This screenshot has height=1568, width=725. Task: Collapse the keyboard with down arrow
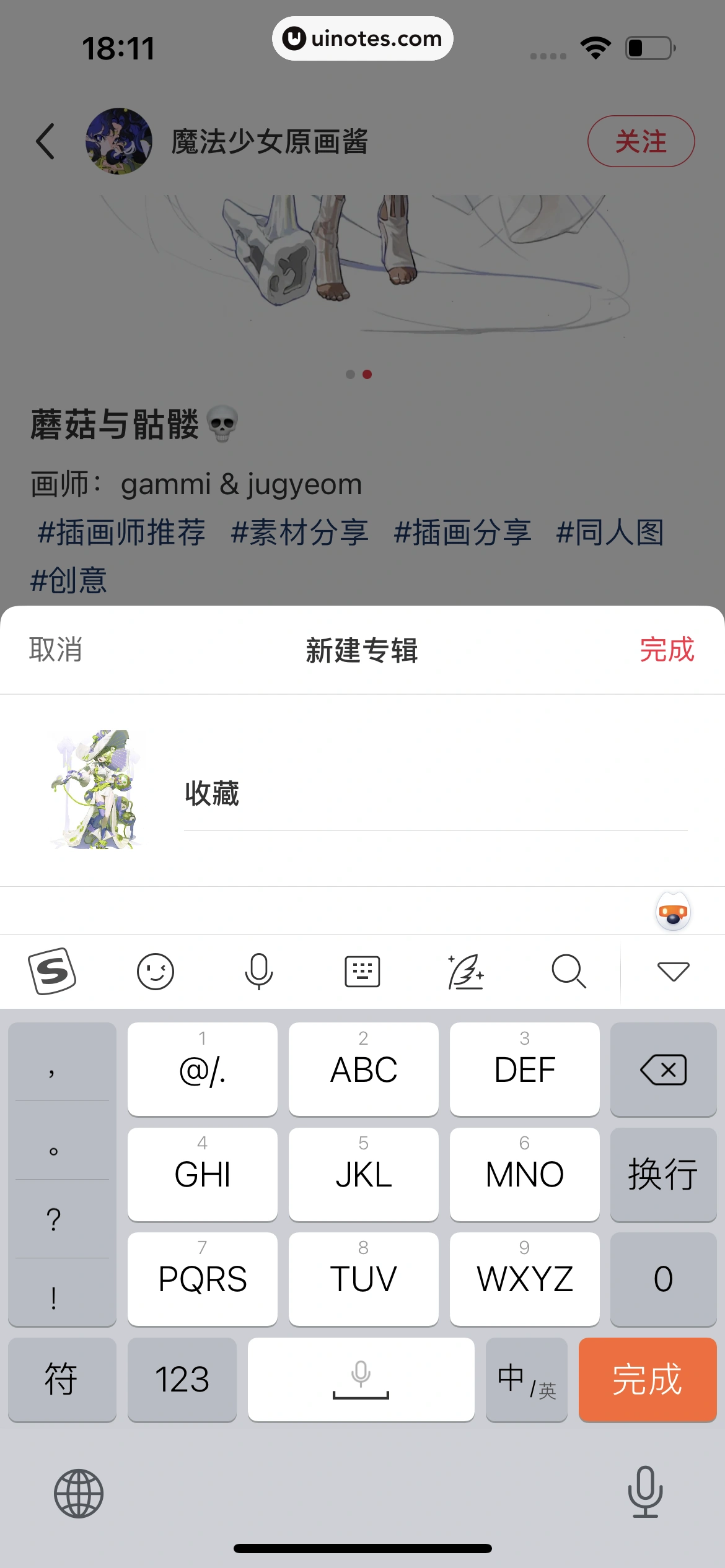[673, 971]
